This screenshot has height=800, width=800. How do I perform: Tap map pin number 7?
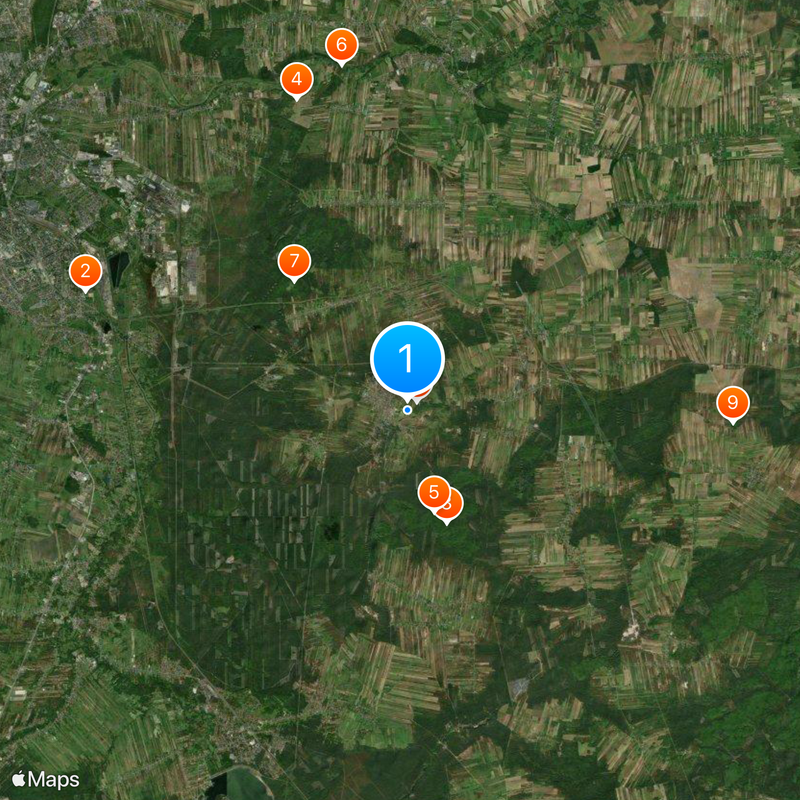point(294,262)
